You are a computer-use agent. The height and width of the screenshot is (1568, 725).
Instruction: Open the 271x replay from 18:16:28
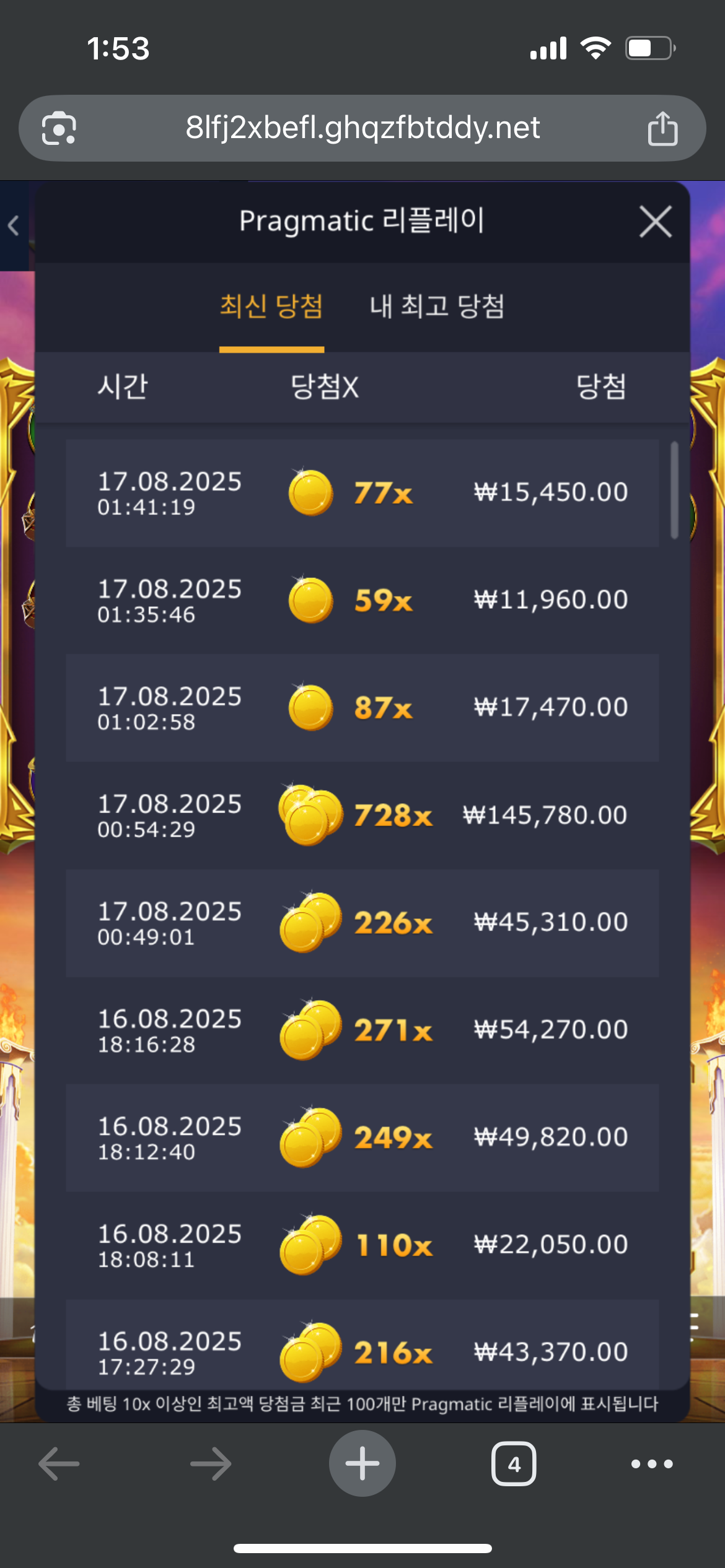coord(362,1030)
